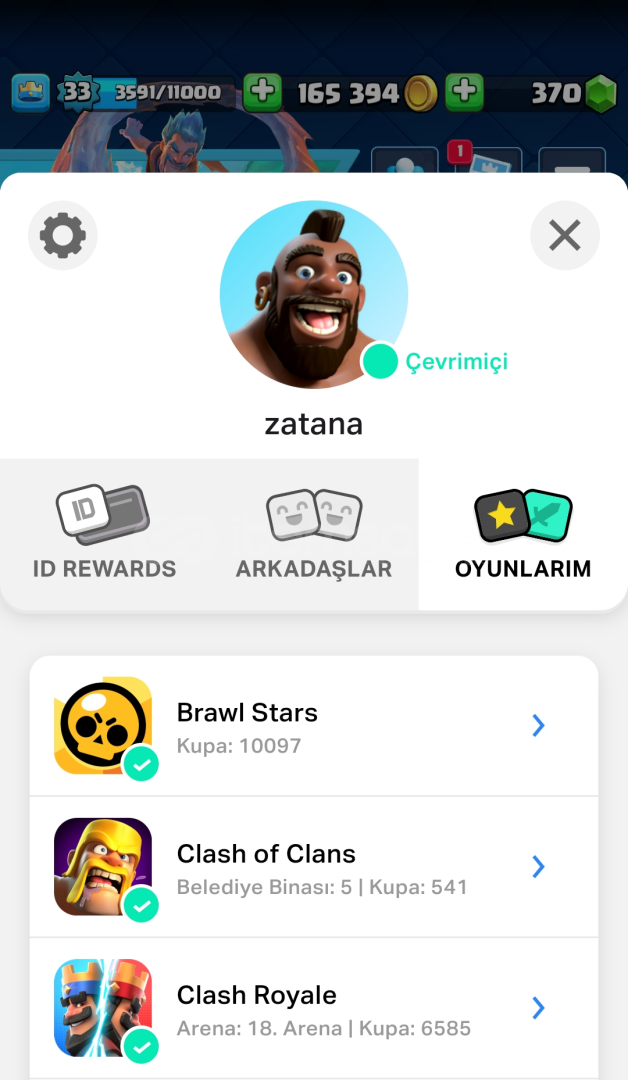Select the Oyunlarım tab

pyautogui.click(x=523, y=534)
